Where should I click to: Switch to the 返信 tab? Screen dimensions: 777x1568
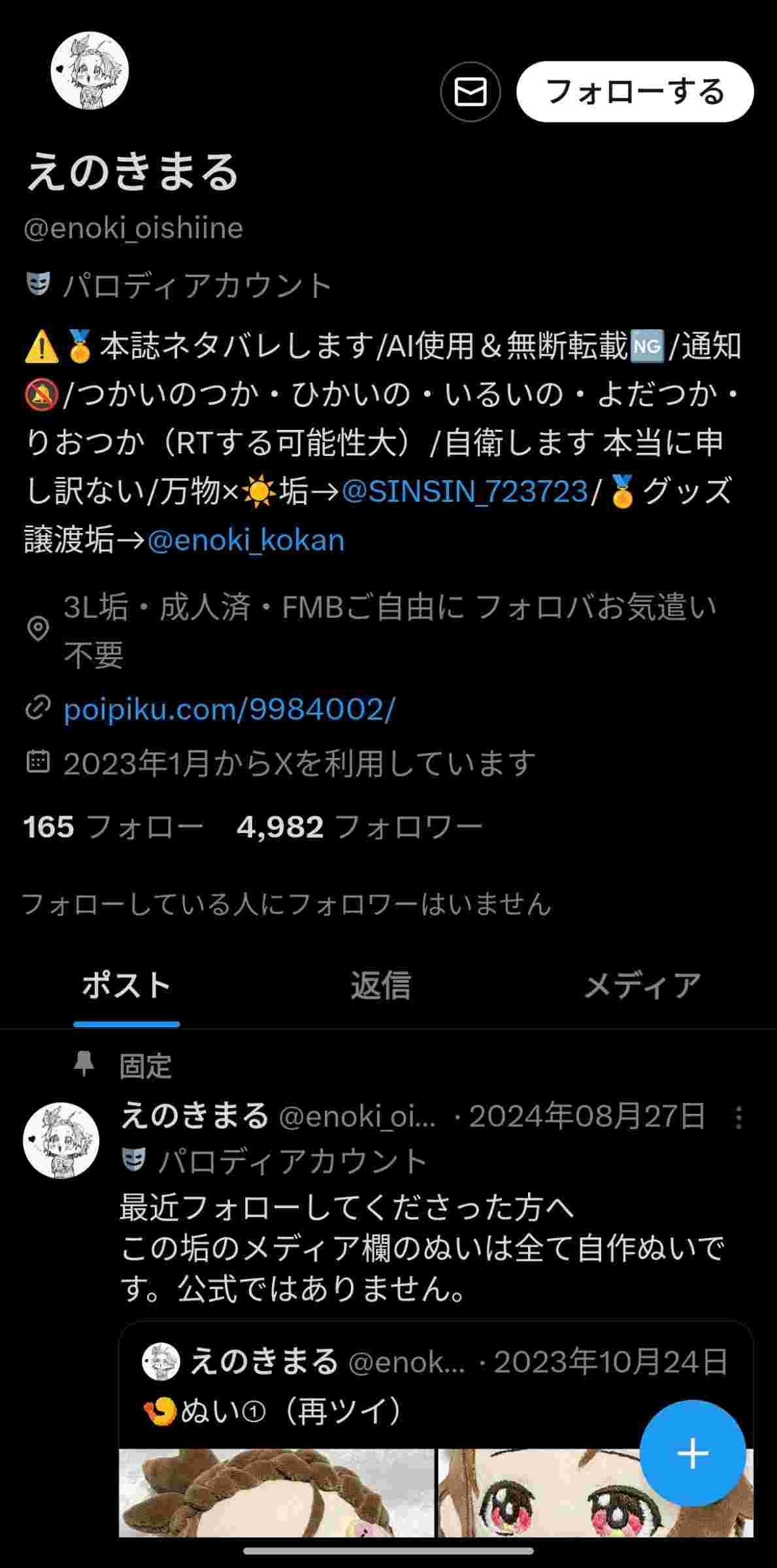coord(380,985)
